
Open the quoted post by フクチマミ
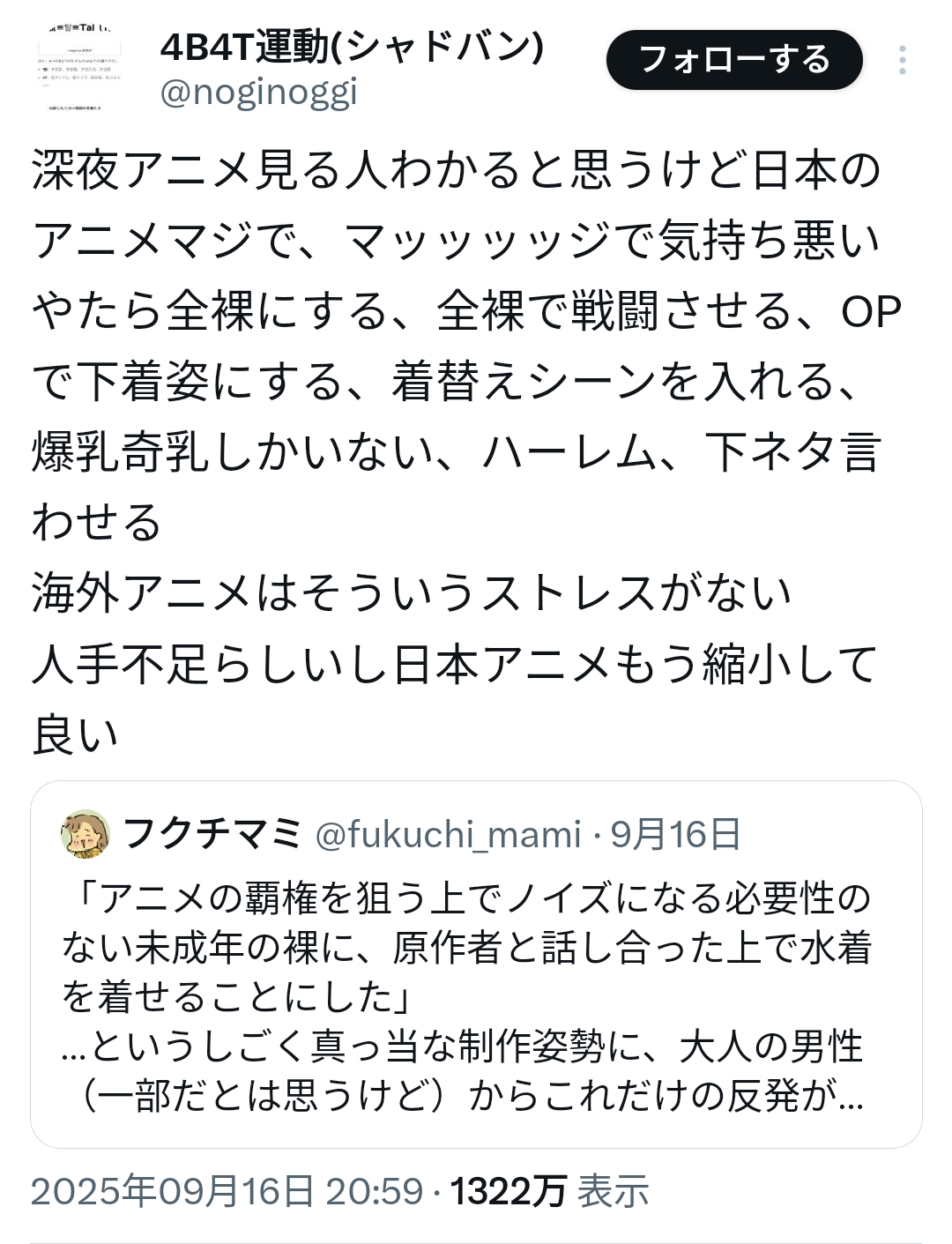pyautogui.click(x=476, y=996)
